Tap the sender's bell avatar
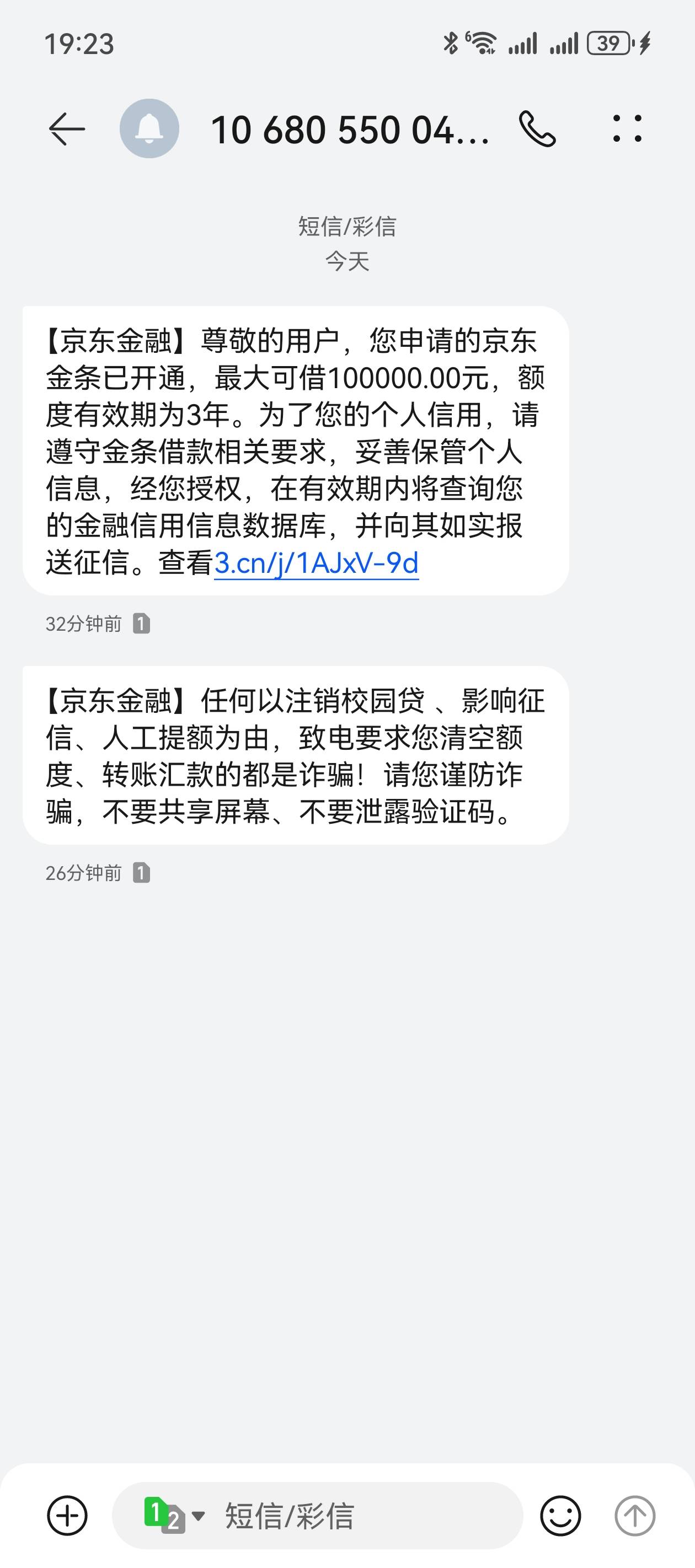The width and height of the screenshot is (695, 1568). point(149,129)
